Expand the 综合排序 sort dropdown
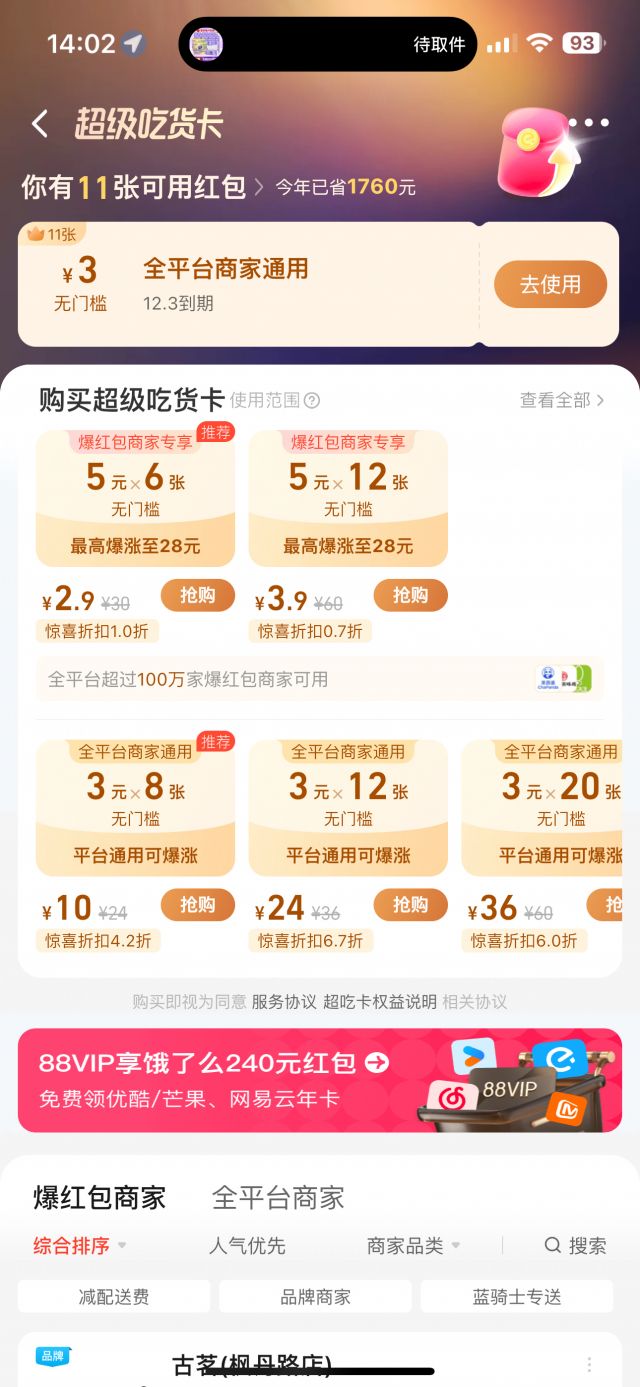This screenshot has width=640, height=1387. [80, 1246]
